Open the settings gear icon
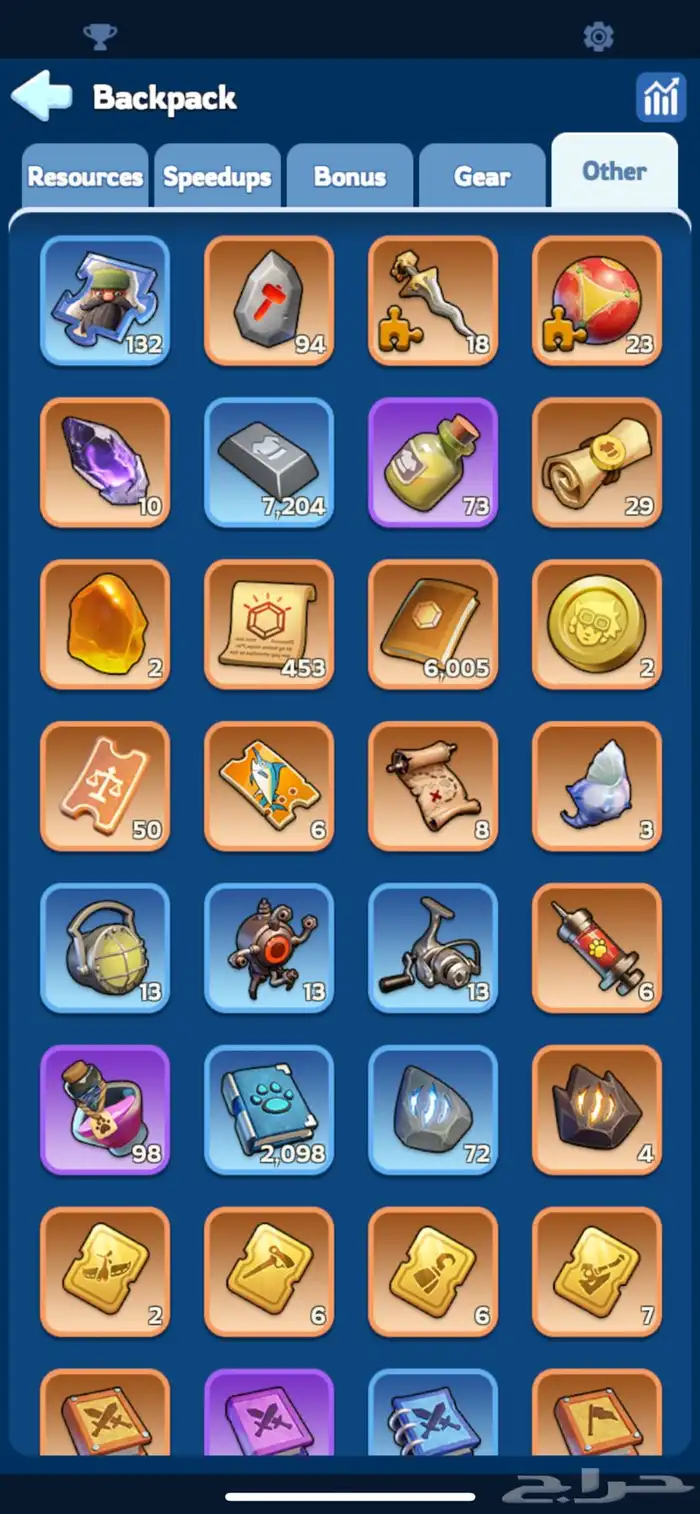The image size is (700, 1514). [x=598, y=38]
